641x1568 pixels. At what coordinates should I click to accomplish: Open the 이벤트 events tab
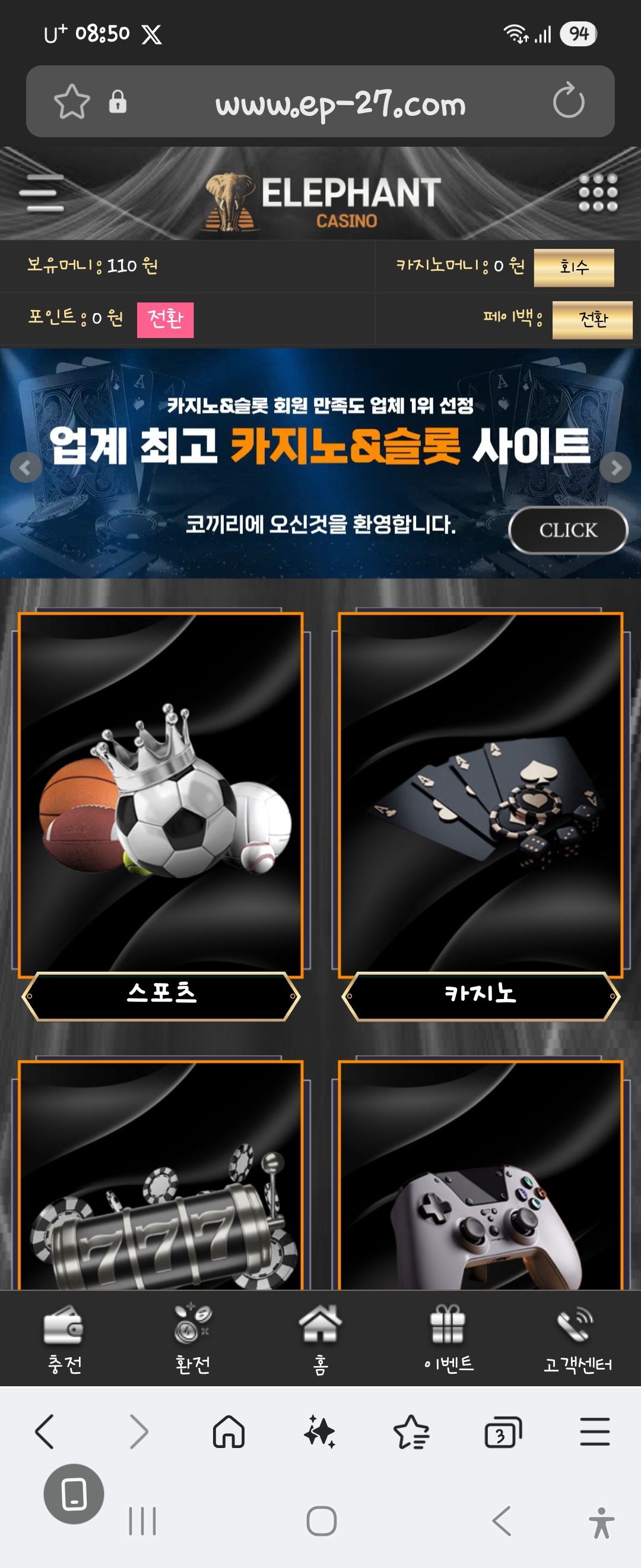tap(448, 1339)
